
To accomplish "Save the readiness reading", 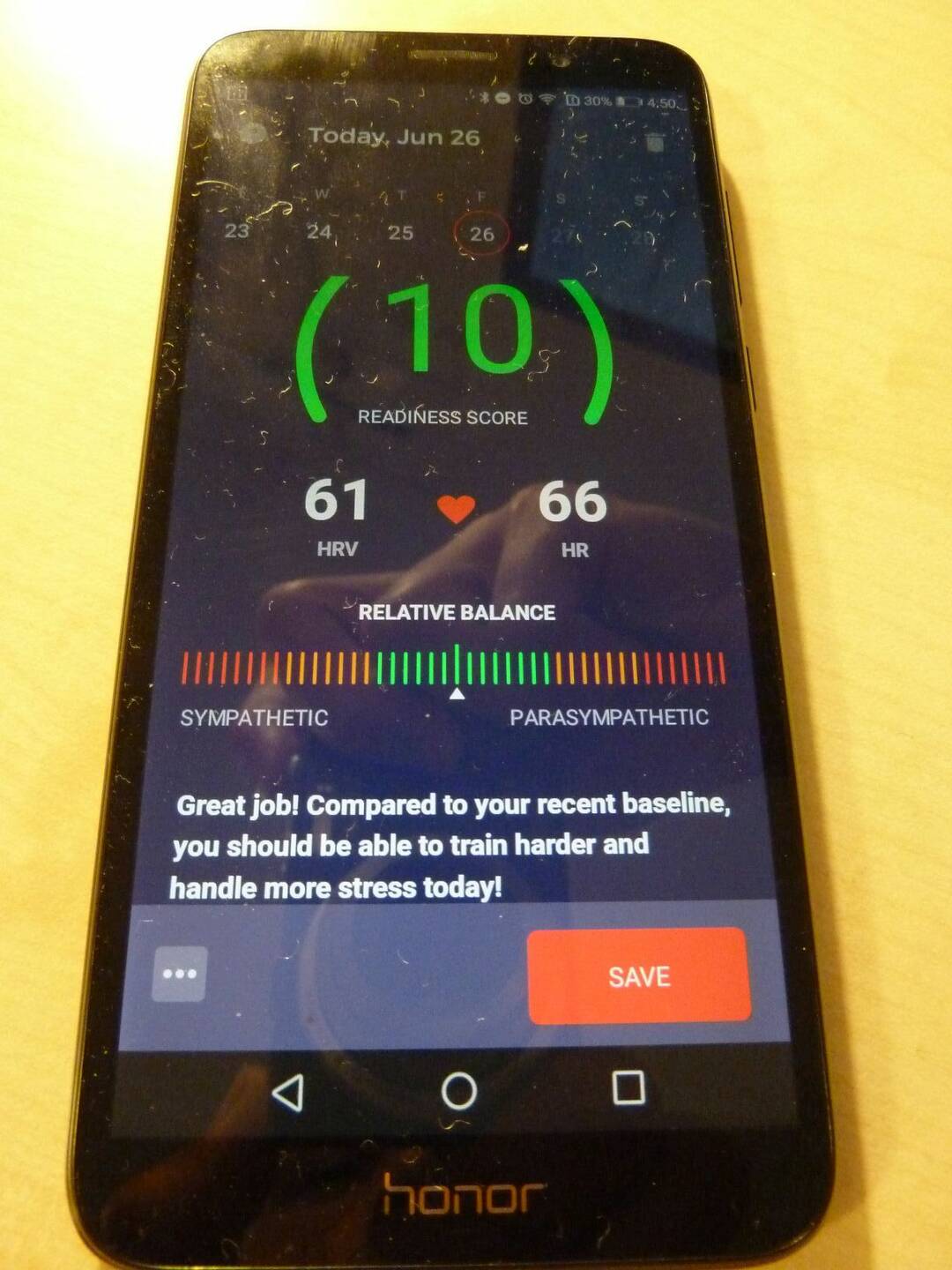I will (639, 975).
